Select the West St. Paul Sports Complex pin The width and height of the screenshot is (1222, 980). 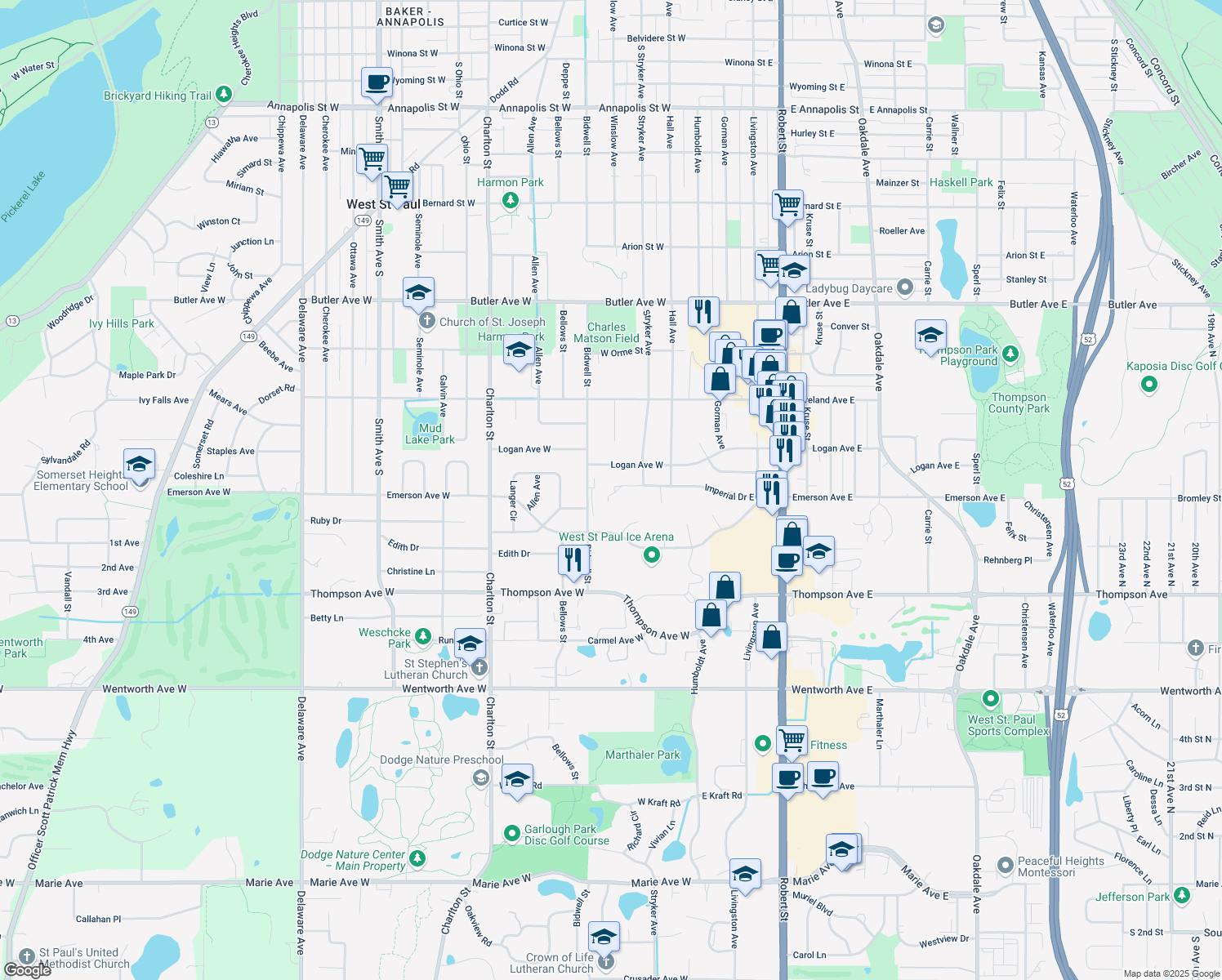tap(991, 698)
